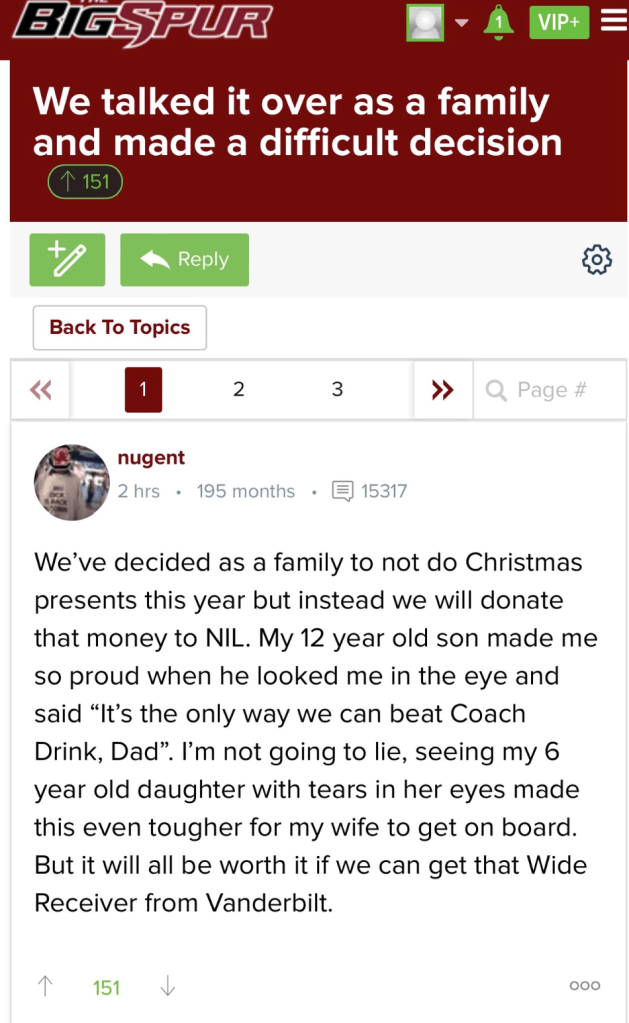Open nugent's profile
The width and height of the screenshot is (629, 1023).
click(151, 458)
